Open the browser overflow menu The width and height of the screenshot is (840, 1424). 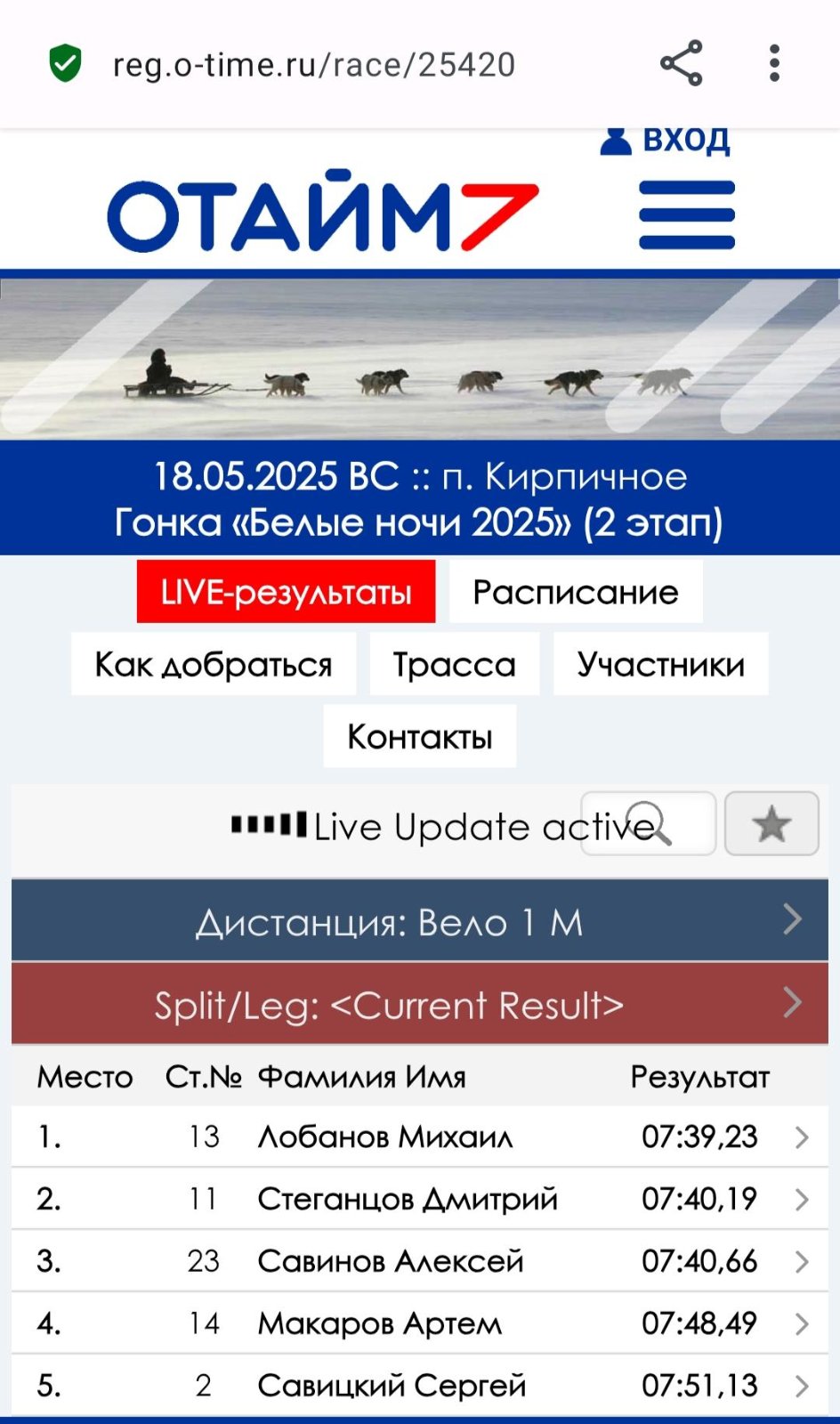point(774,63)
